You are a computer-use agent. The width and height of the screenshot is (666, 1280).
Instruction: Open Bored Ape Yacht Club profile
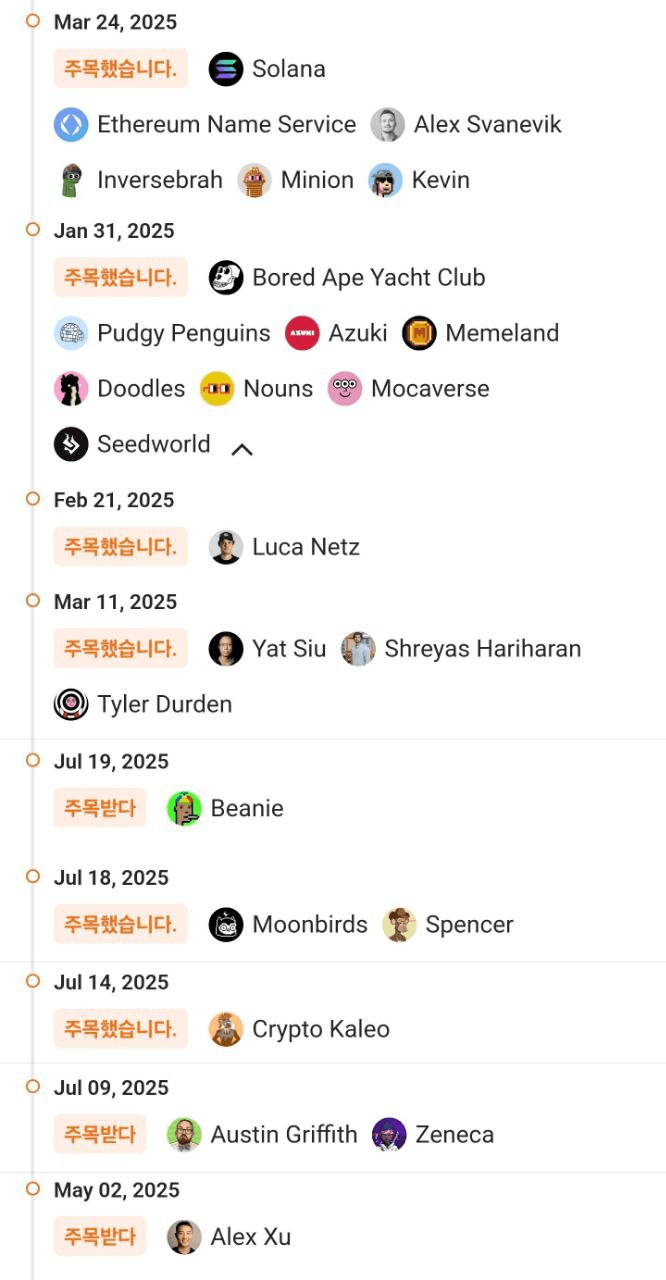coord(347,277)
